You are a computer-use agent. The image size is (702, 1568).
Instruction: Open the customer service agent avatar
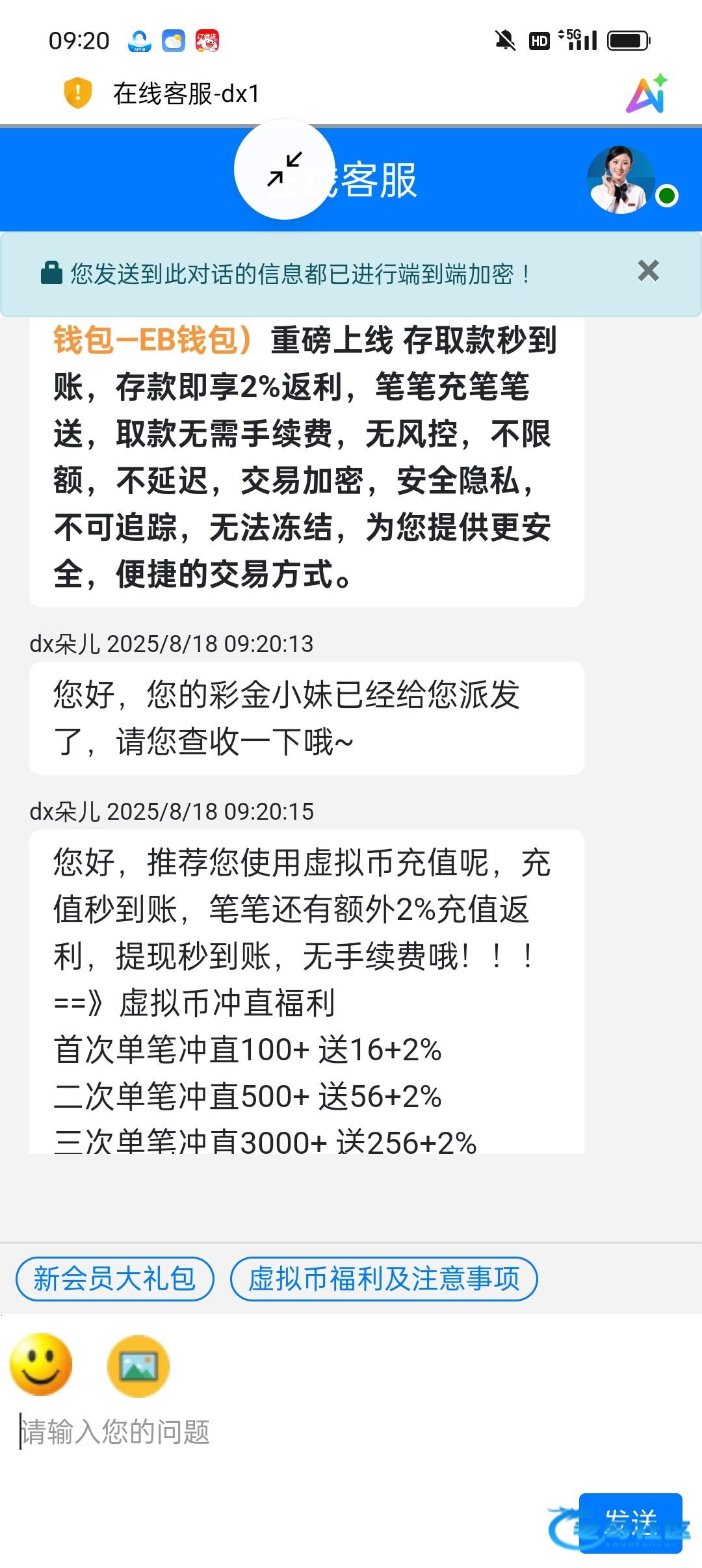tap(621, 179)
